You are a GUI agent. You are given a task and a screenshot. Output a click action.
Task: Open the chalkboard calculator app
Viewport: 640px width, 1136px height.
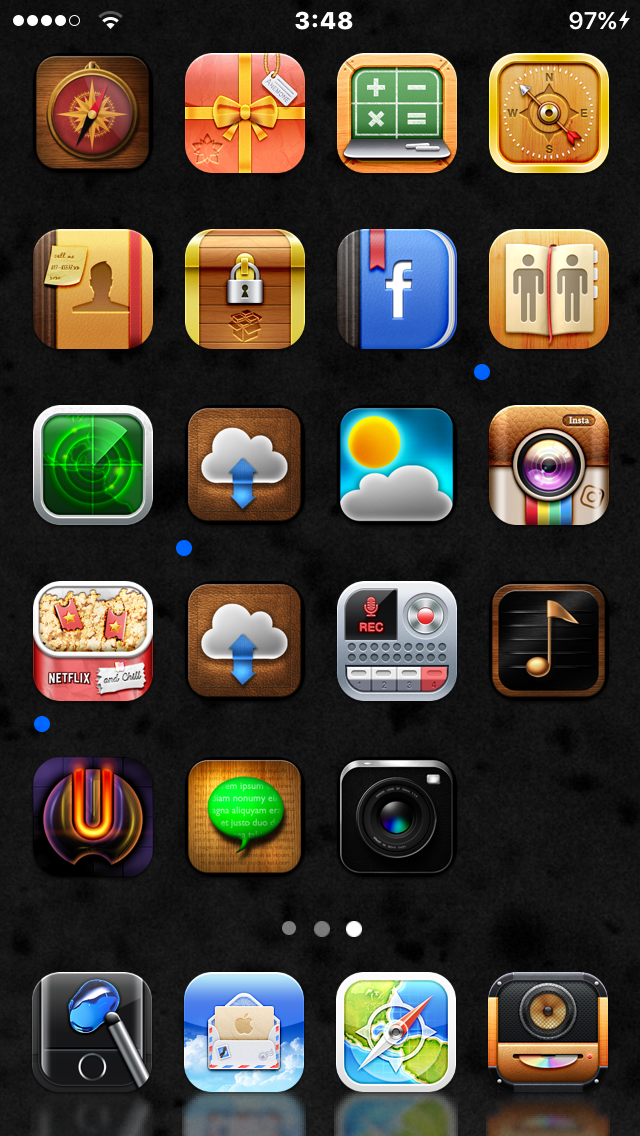(396, 113)
